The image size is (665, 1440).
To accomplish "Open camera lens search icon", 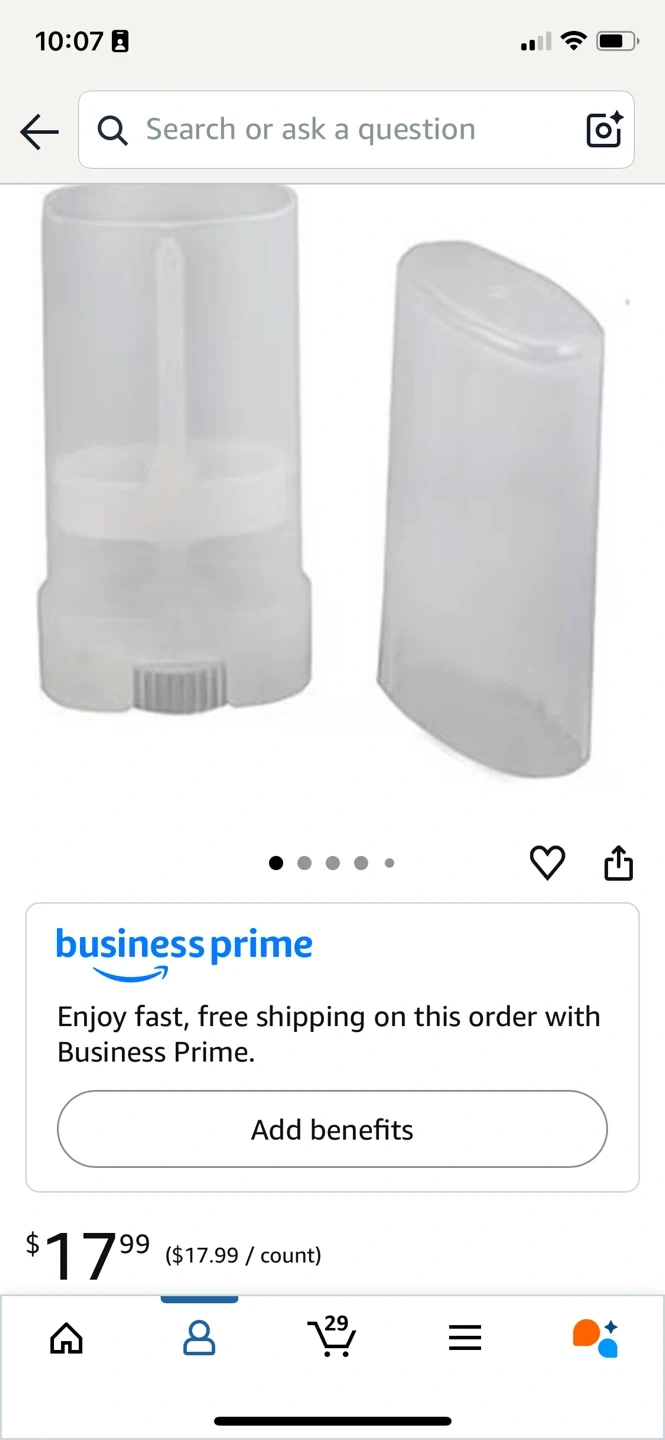I will pyautogui.click(x=604, y=130).
